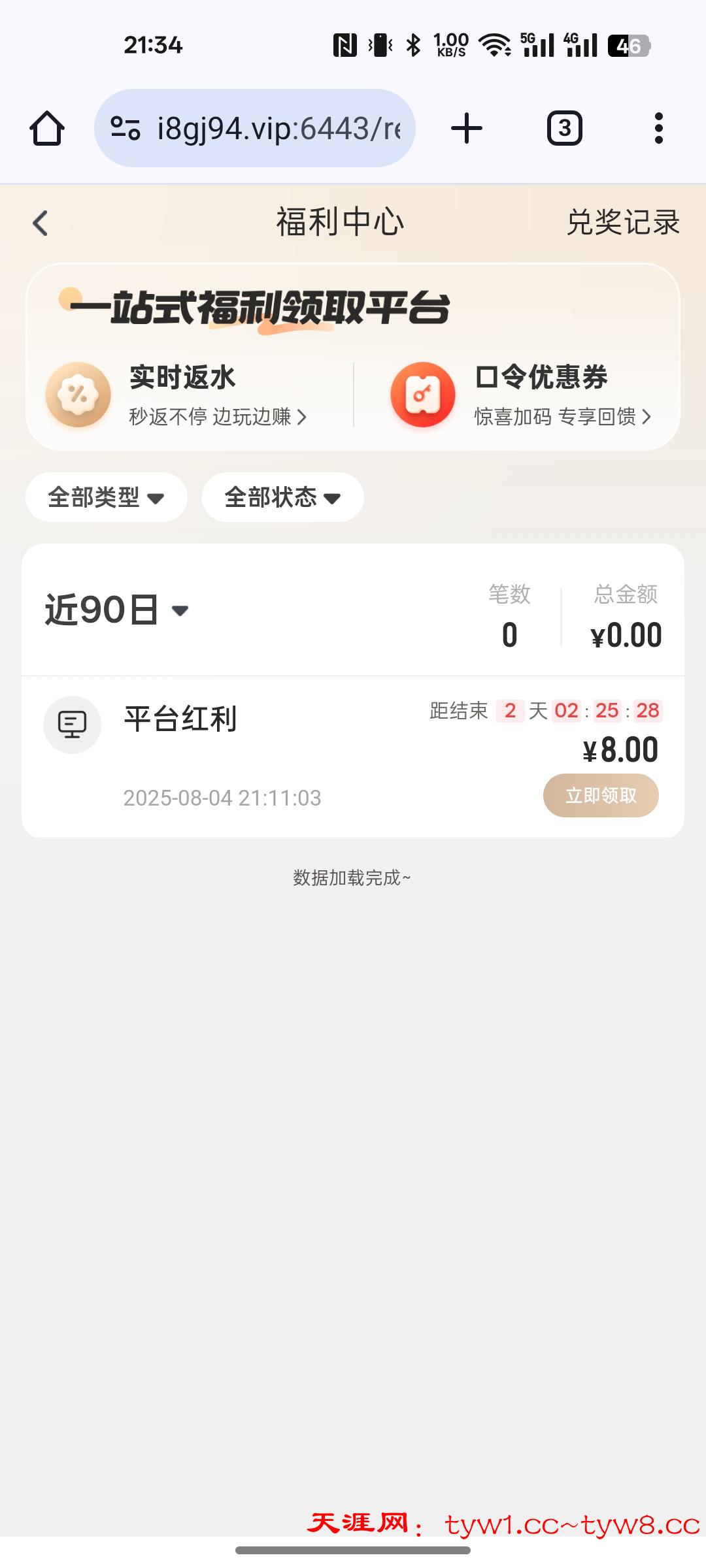Viewport: 706px width, 1568px height.
Task: Tap the browser home button
Action: pos(47,128)
